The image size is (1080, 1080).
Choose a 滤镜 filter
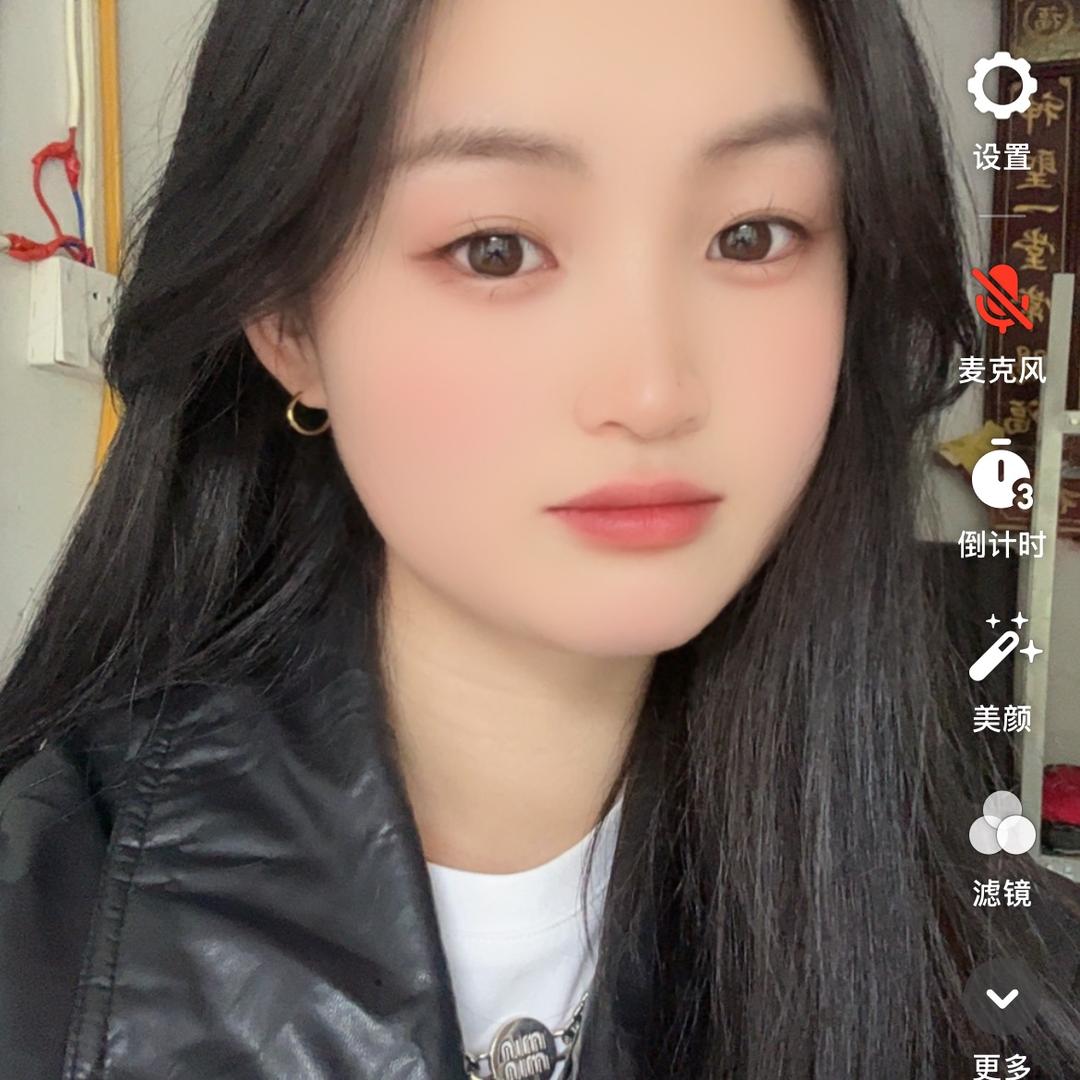click(1002, 823)
